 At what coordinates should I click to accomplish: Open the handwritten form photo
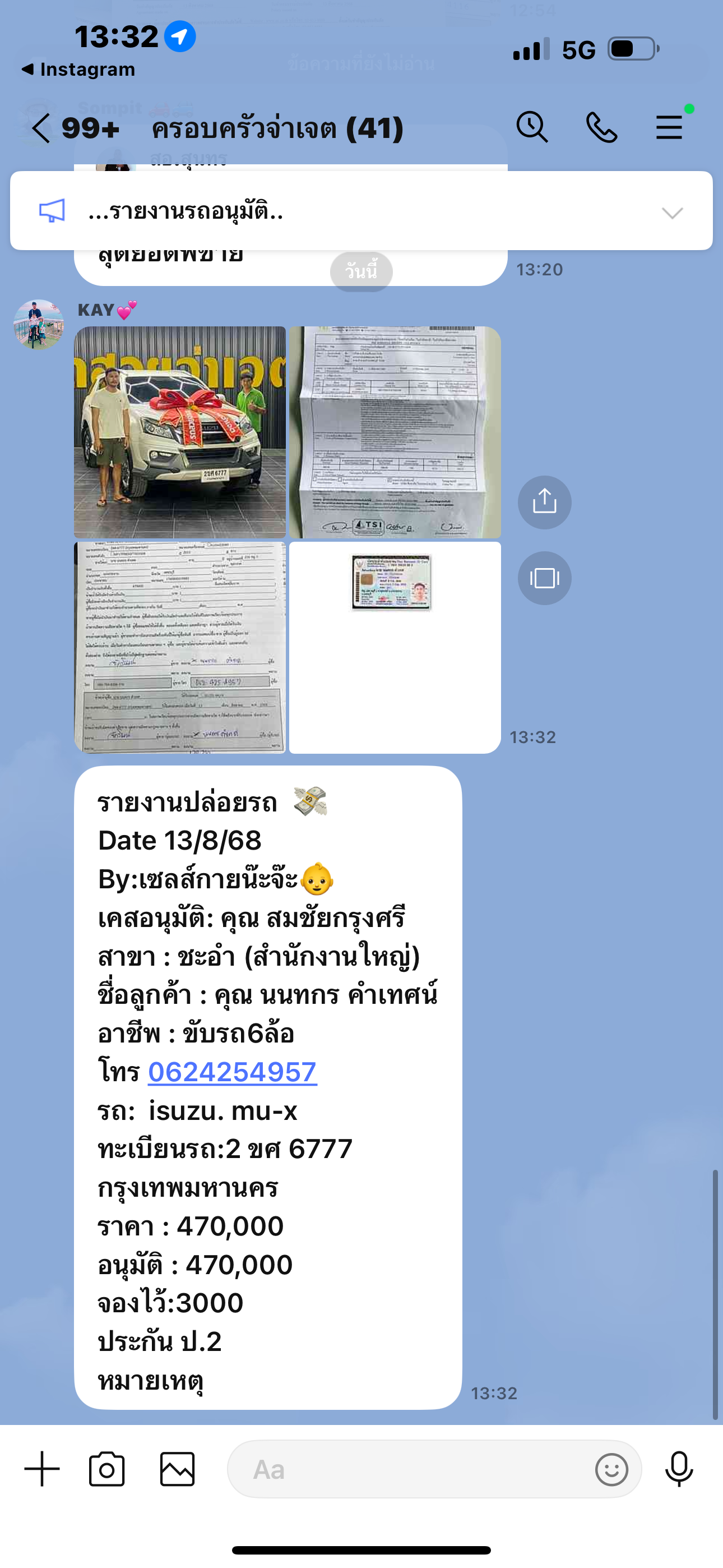click(179, 647)
